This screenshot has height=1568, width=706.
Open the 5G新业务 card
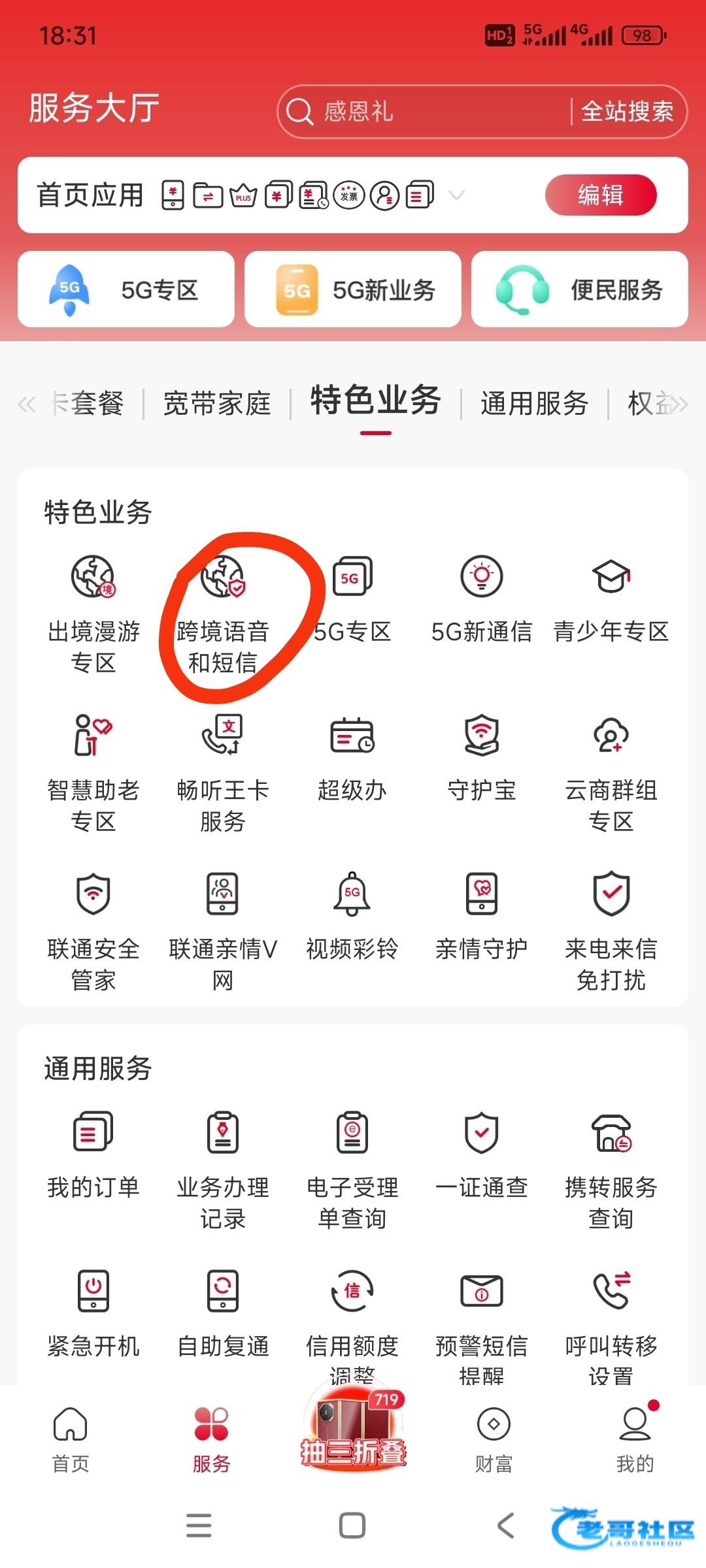tap(353, 289)
